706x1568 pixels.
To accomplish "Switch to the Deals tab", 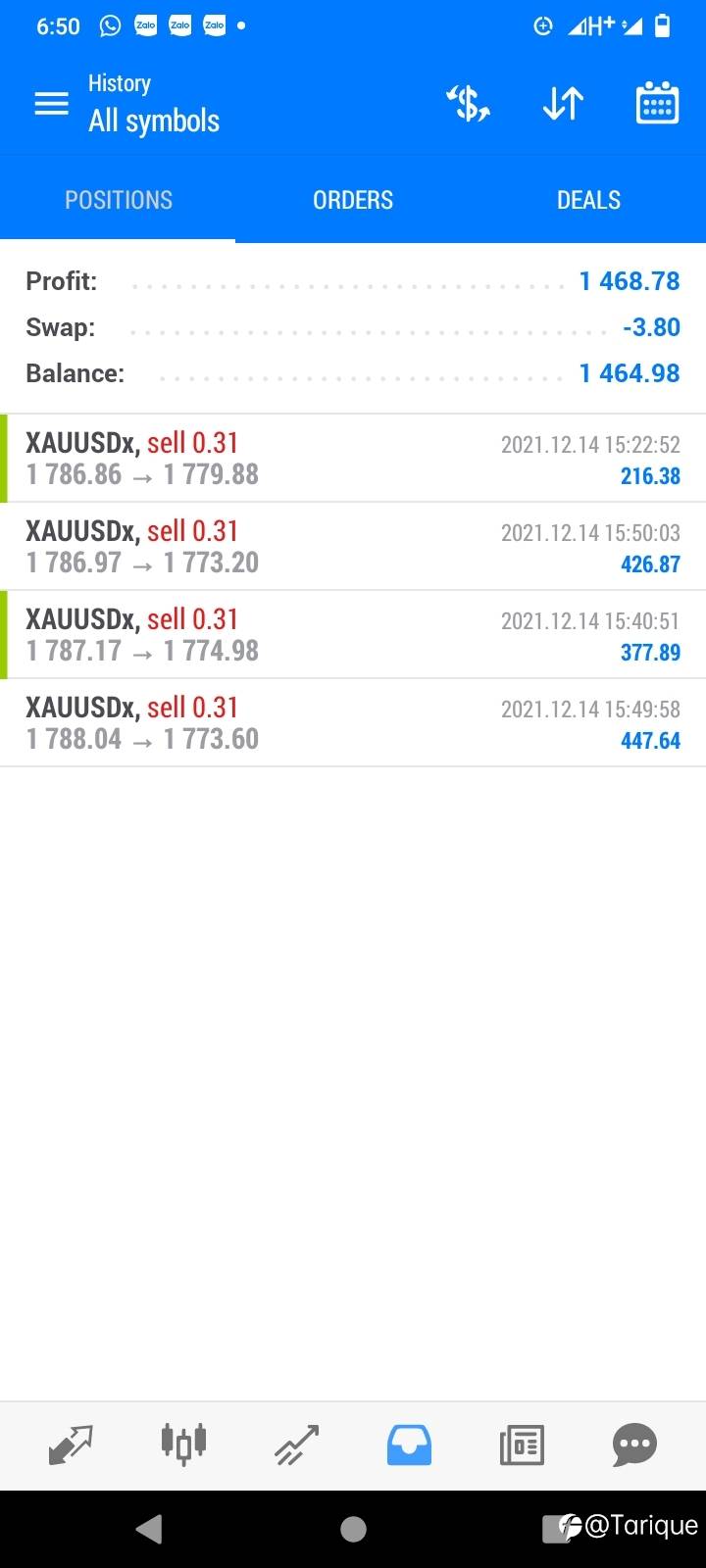I will tap(588, 200).
